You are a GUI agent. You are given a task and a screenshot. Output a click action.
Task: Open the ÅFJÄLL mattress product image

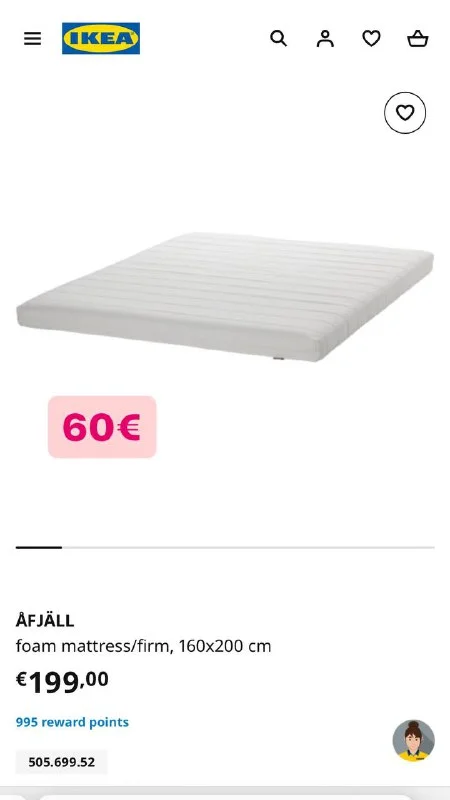coord(225,297)
